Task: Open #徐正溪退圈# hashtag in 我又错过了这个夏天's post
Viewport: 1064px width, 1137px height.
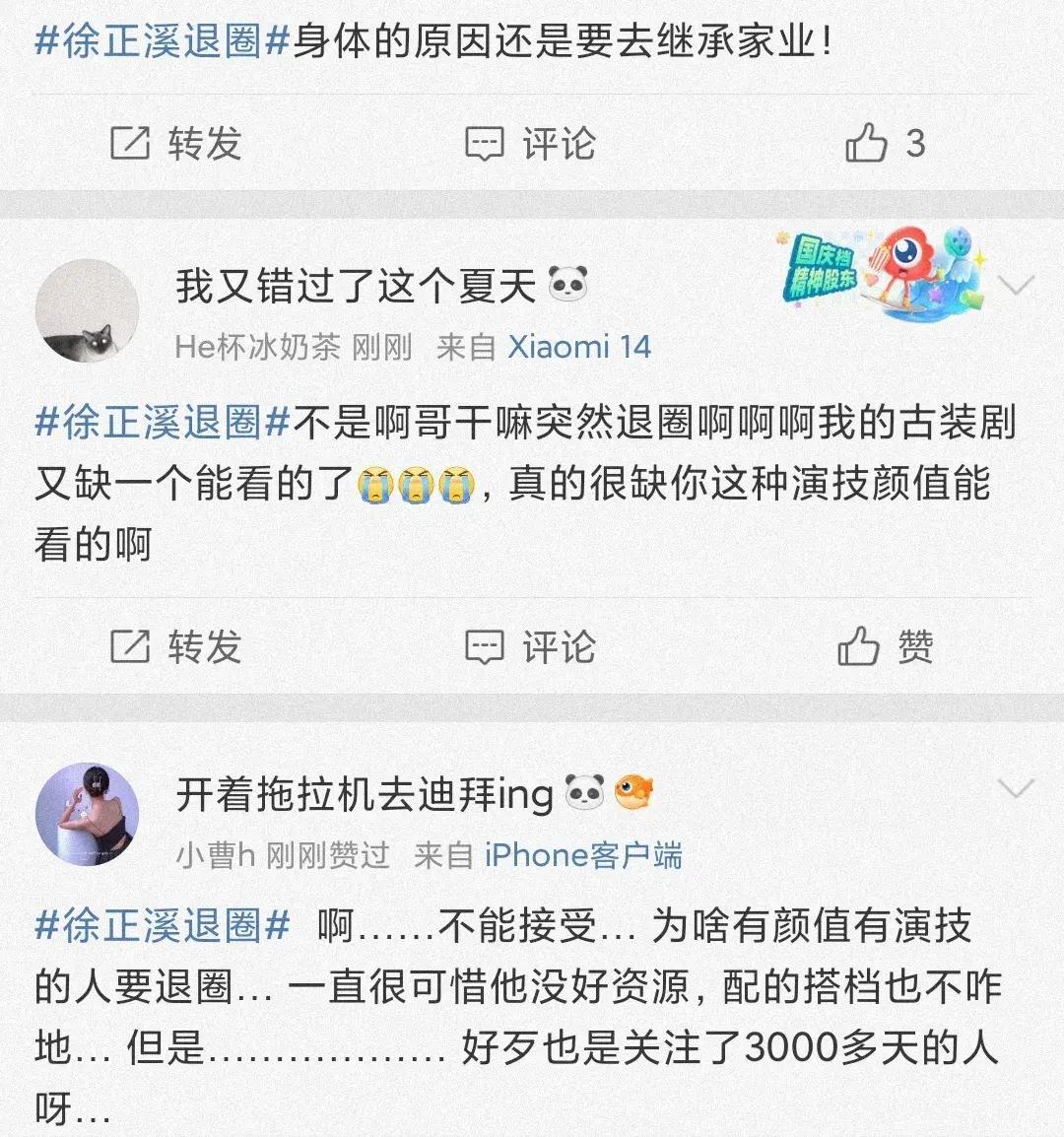Action: (x=163, y=423)
